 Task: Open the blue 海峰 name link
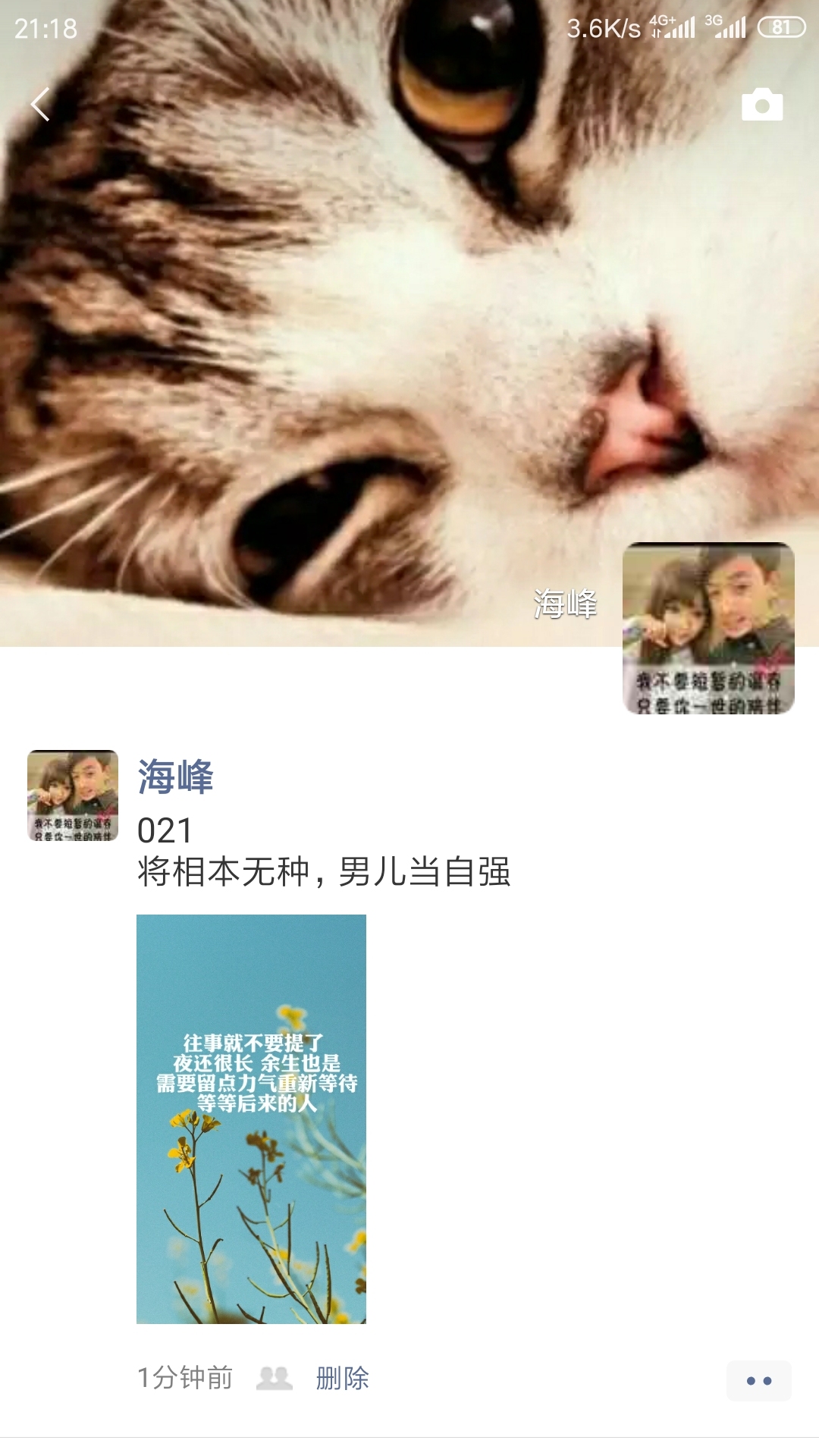coord(175,777)
